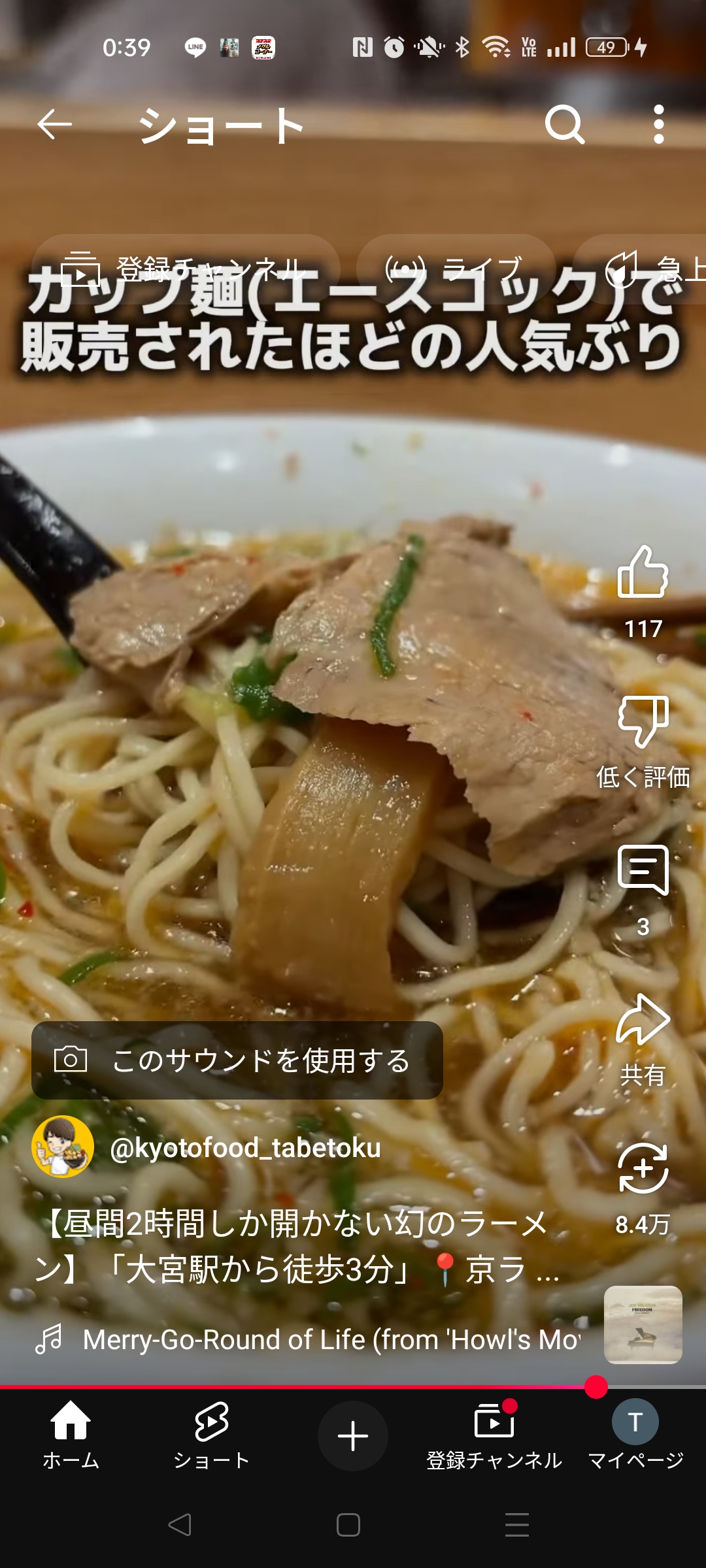Select the ライブ chip
The width and height of the screenshot is (706, 1568).
456,269
